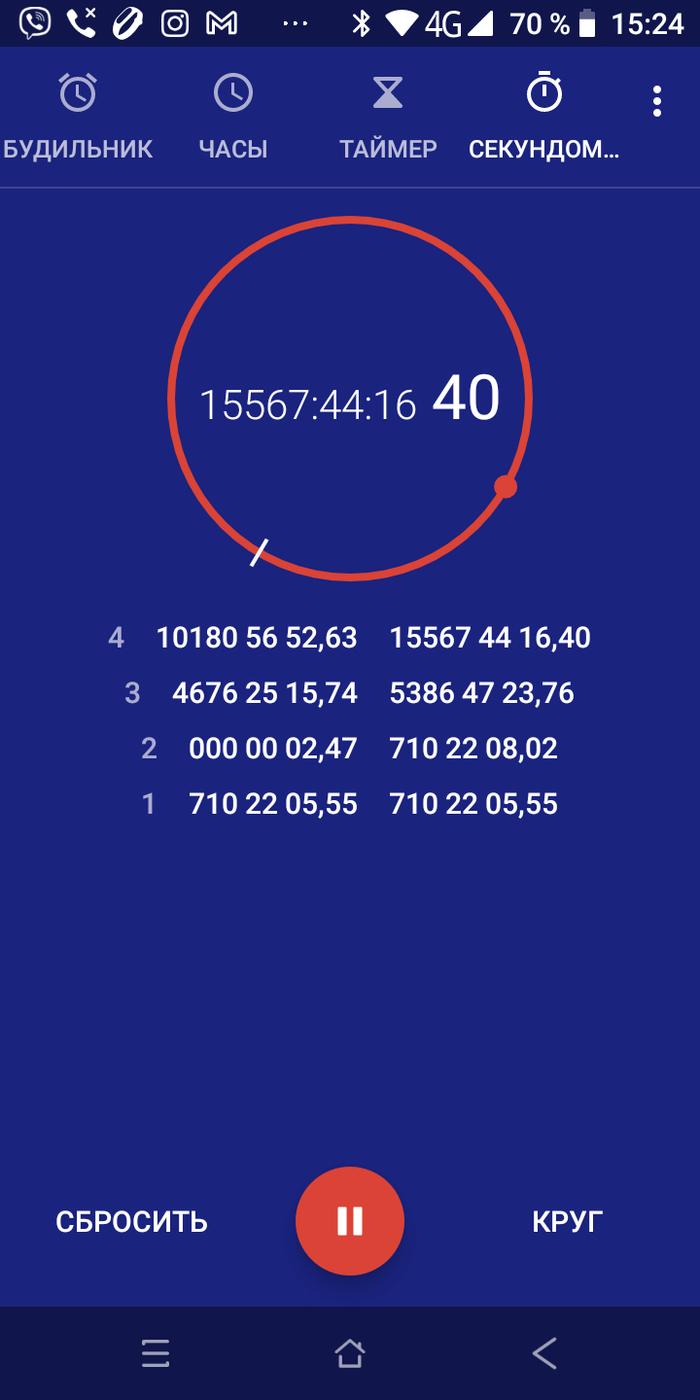Tap Сбросить to reset the stopwatch
The width and height of the screenshot is (700, 1400).
coord(132,1222)
